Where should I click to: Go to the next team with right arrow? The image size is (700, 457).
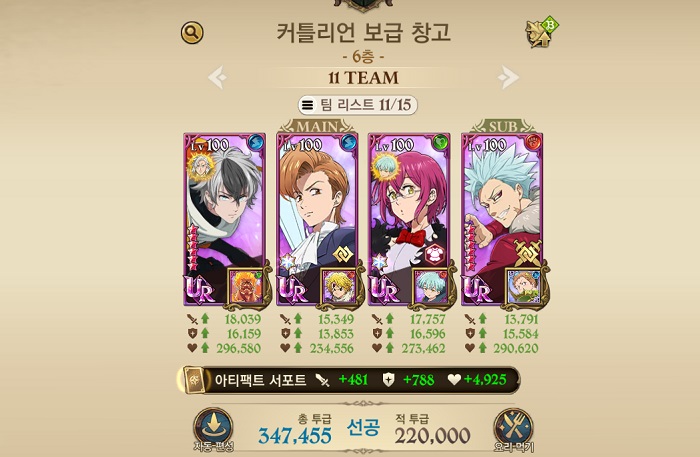509,77
